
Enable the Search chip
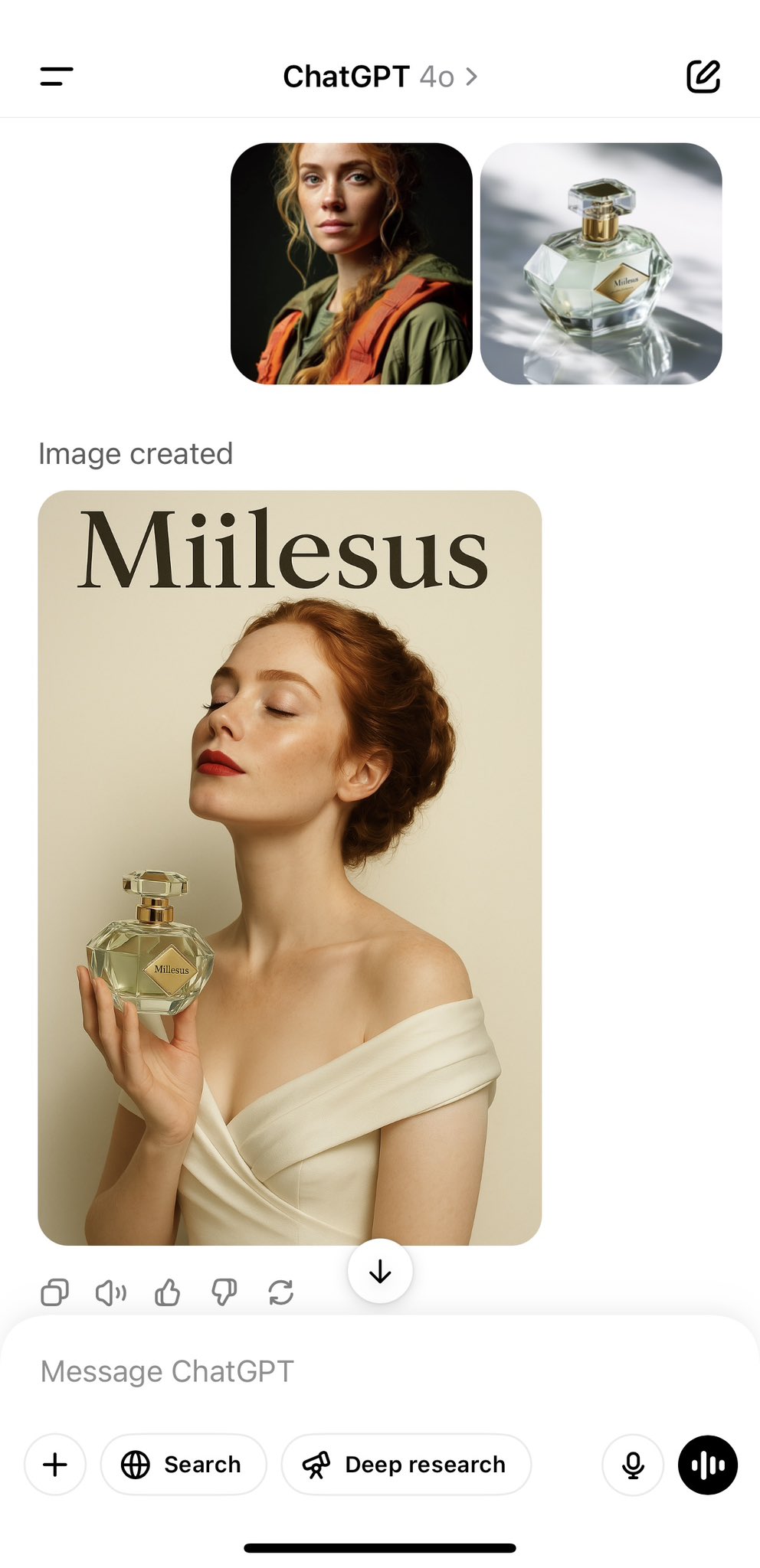183,1465
